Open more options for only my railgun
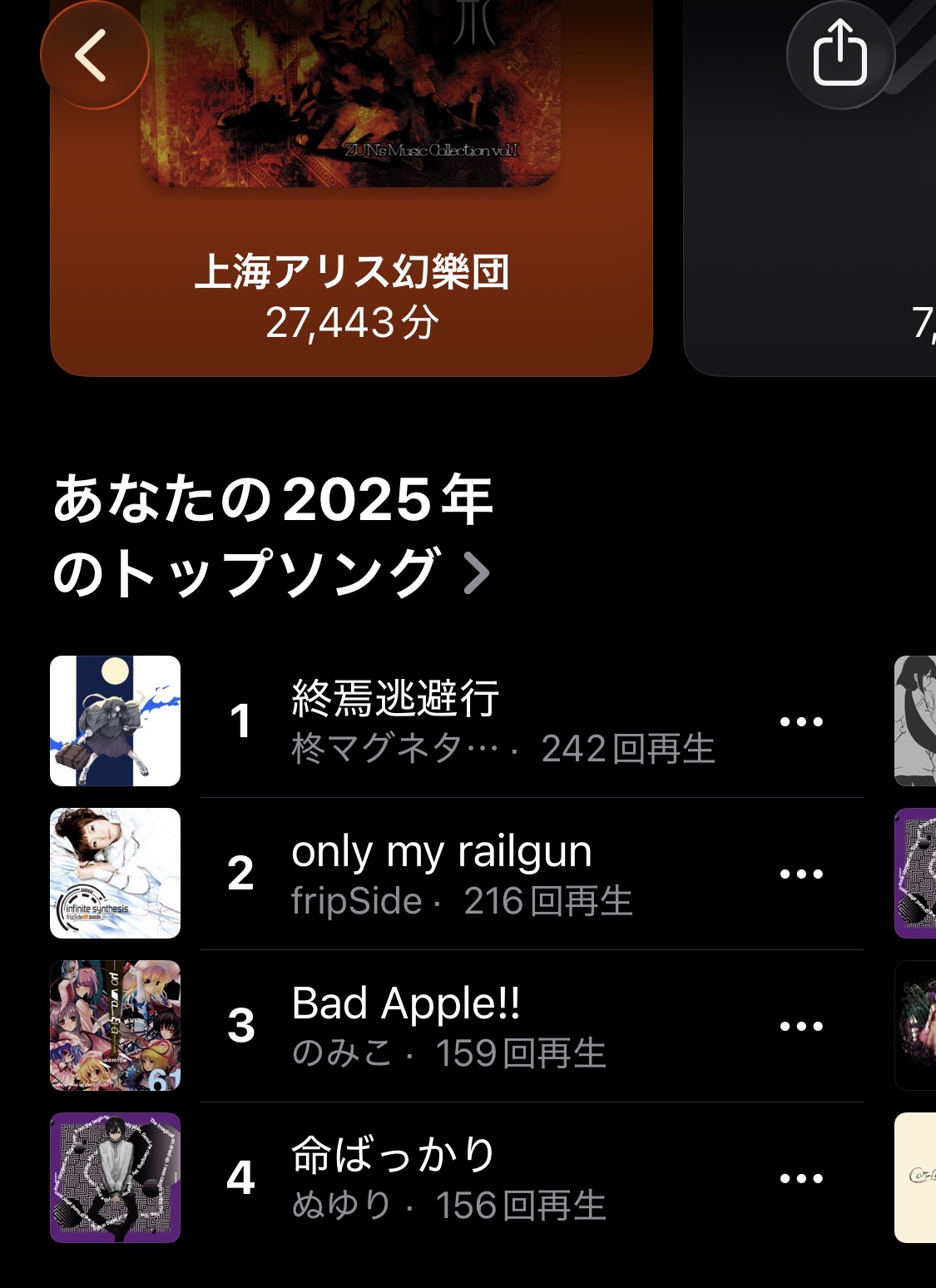Image resolution: width=936 pixels, height=1288 pixels. [x=801, y=874]
